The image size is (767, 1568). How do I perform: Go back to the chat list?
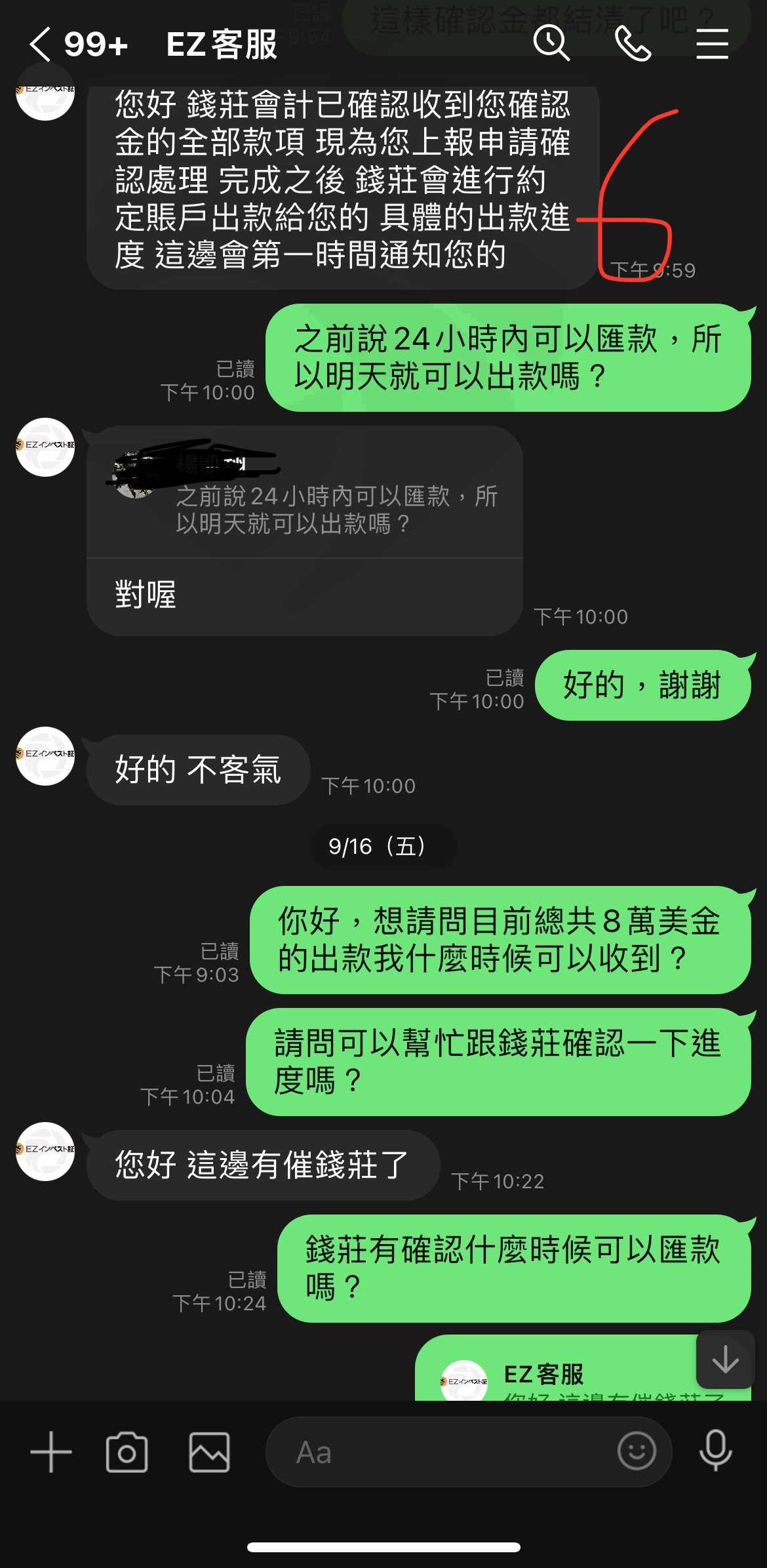40,45
